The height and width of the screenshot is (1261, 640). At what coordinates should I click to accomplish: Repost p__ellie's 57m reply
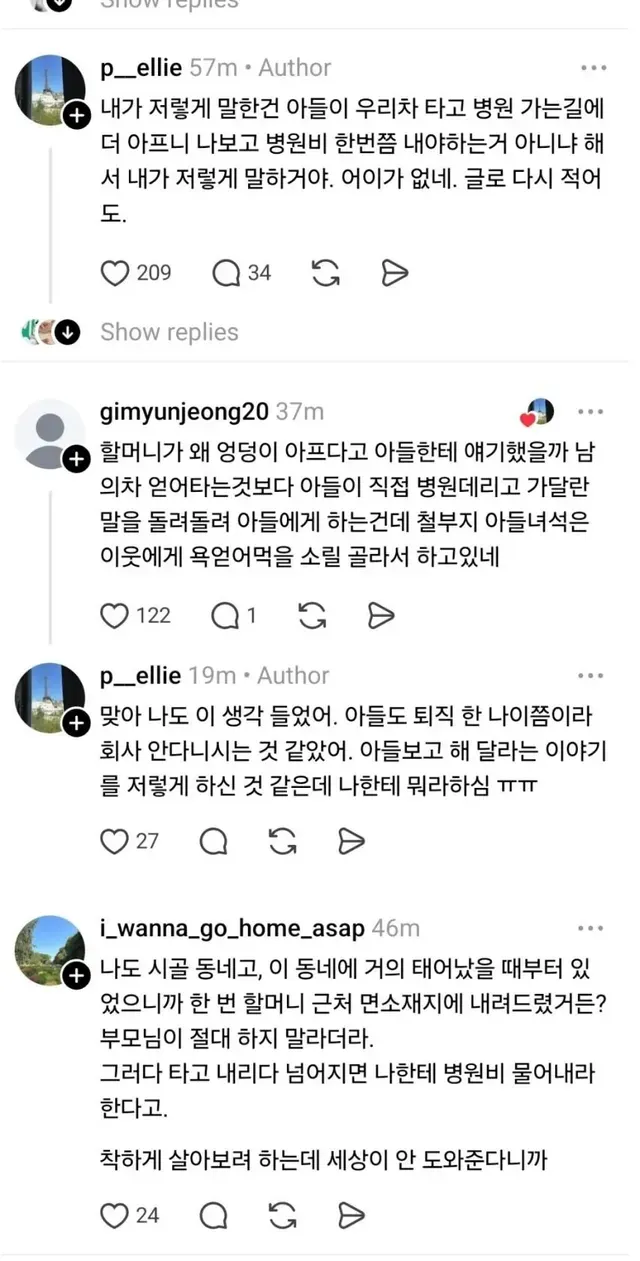326,272
